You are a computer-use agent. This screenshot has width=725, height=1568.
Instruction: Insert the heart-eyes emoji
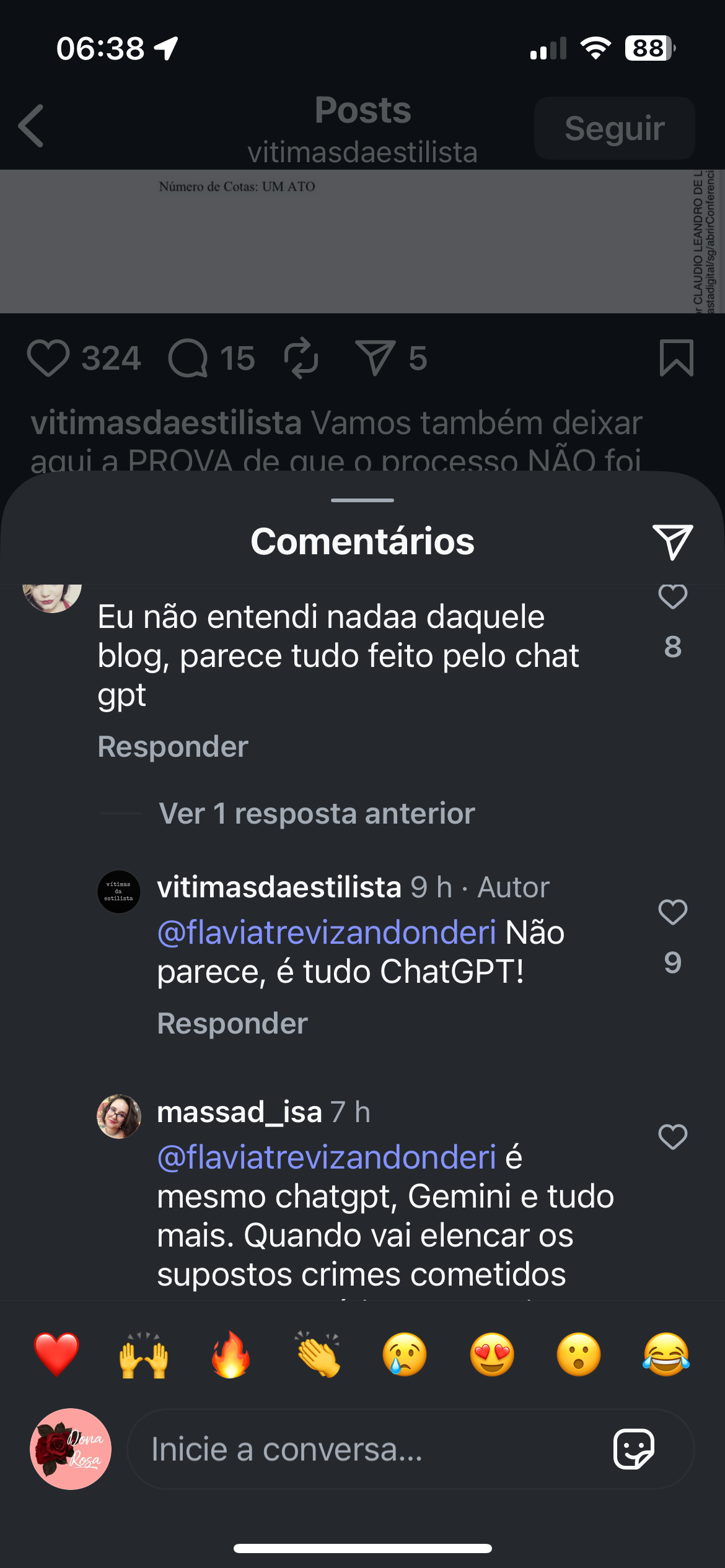492,1354
